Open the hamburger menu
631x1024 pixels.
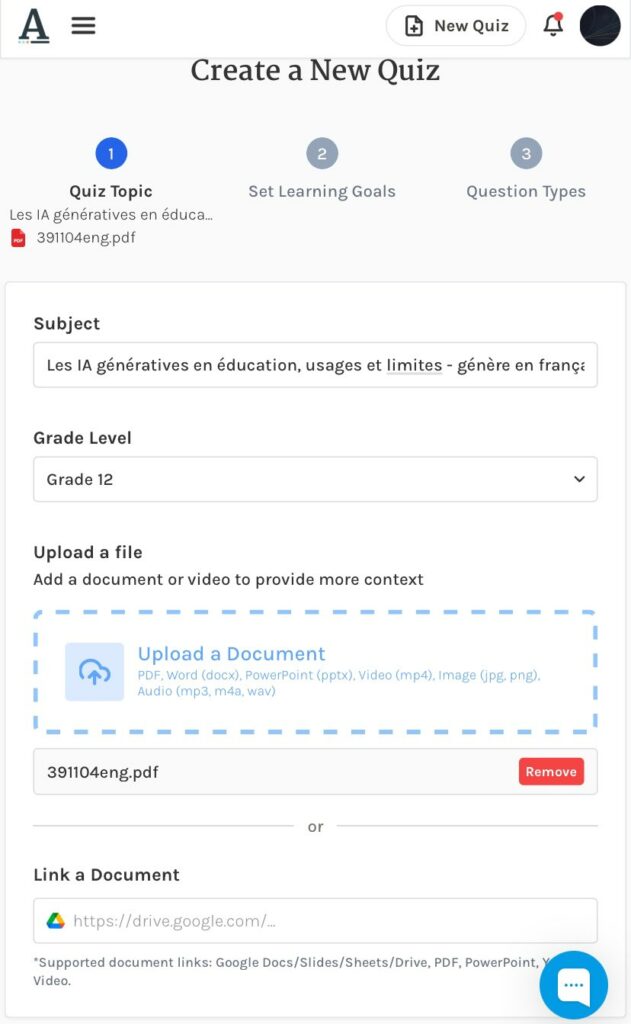point(84,26)
